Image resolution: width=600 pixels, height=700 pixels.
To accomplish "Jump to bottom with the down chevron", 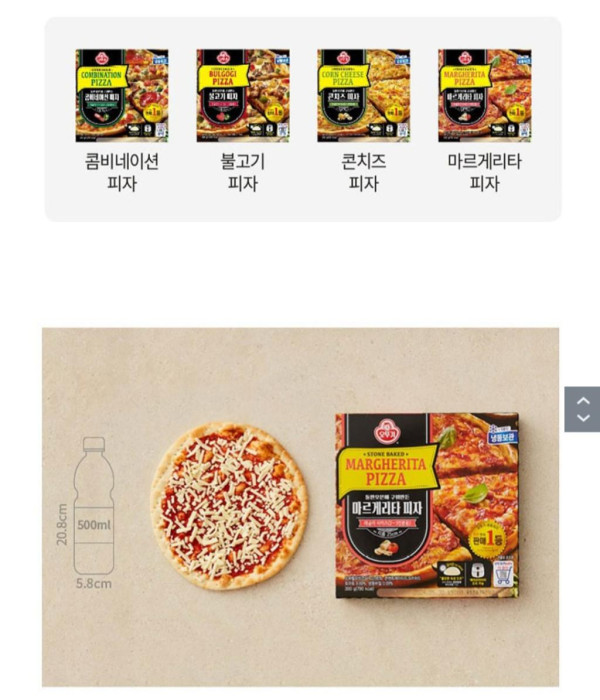I will point(583,418).
